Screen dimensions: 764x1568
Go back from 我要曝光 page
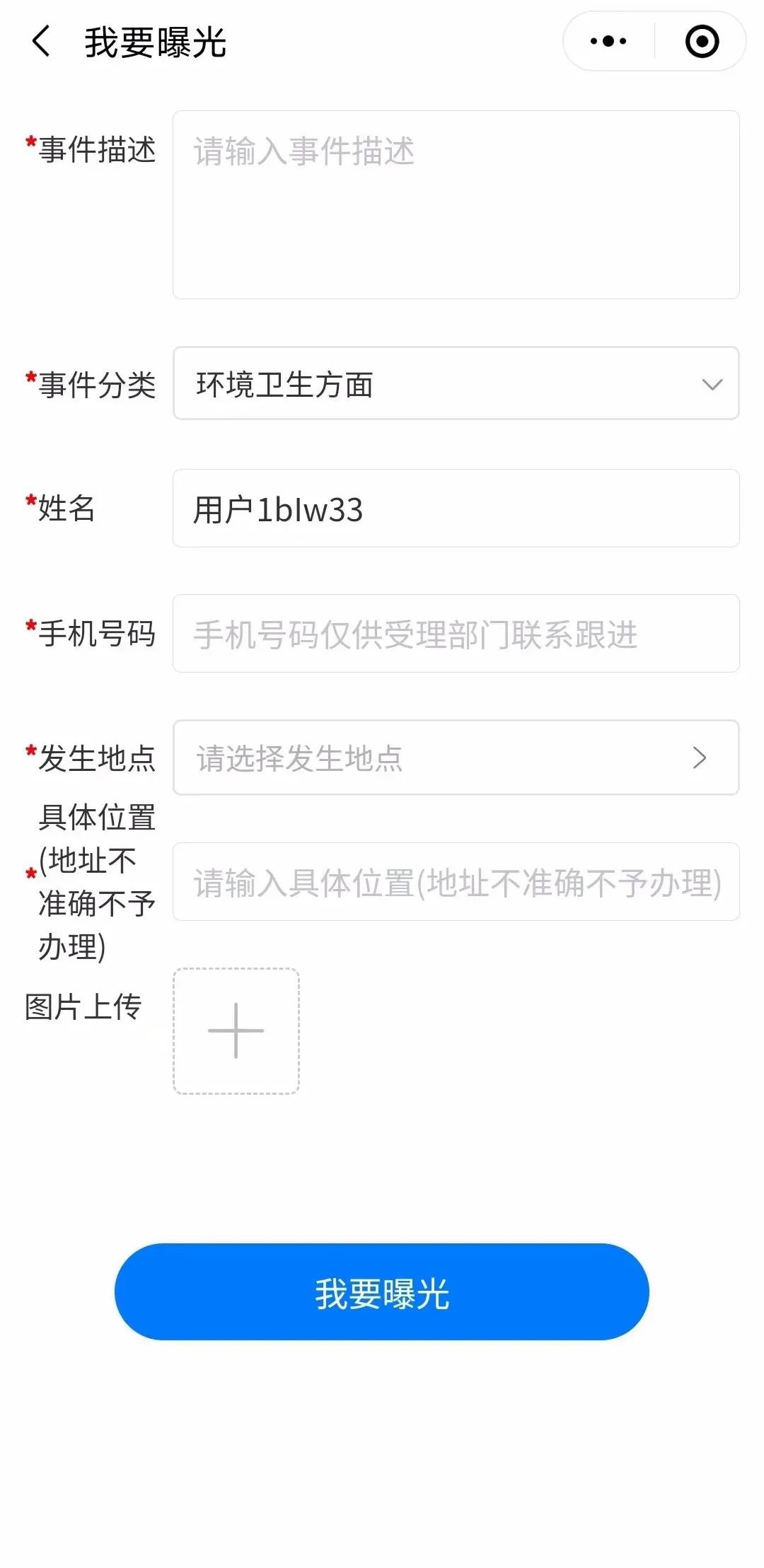42,41
